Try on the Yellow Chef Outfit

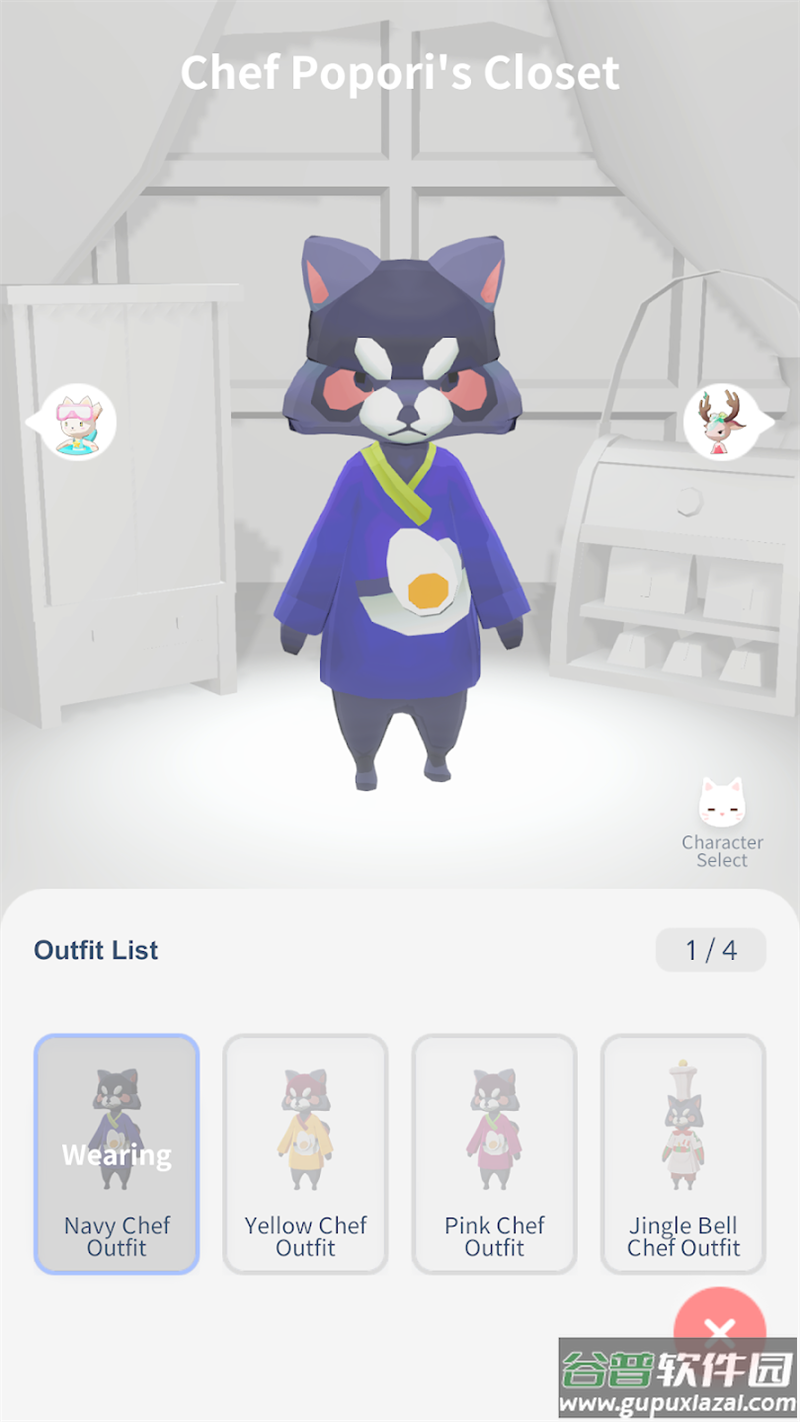pos(305,1154)
